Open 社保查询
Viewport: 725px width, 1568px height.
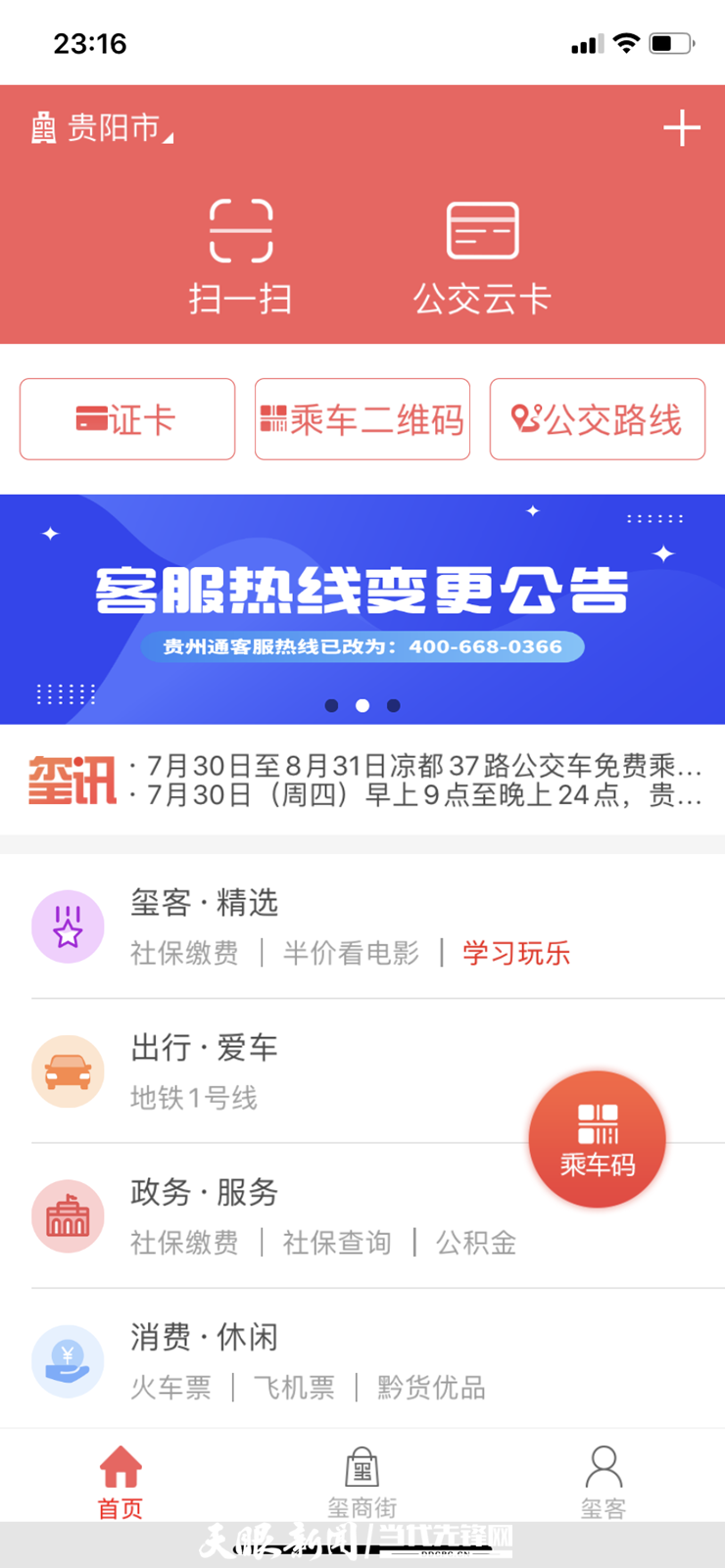337,1243
